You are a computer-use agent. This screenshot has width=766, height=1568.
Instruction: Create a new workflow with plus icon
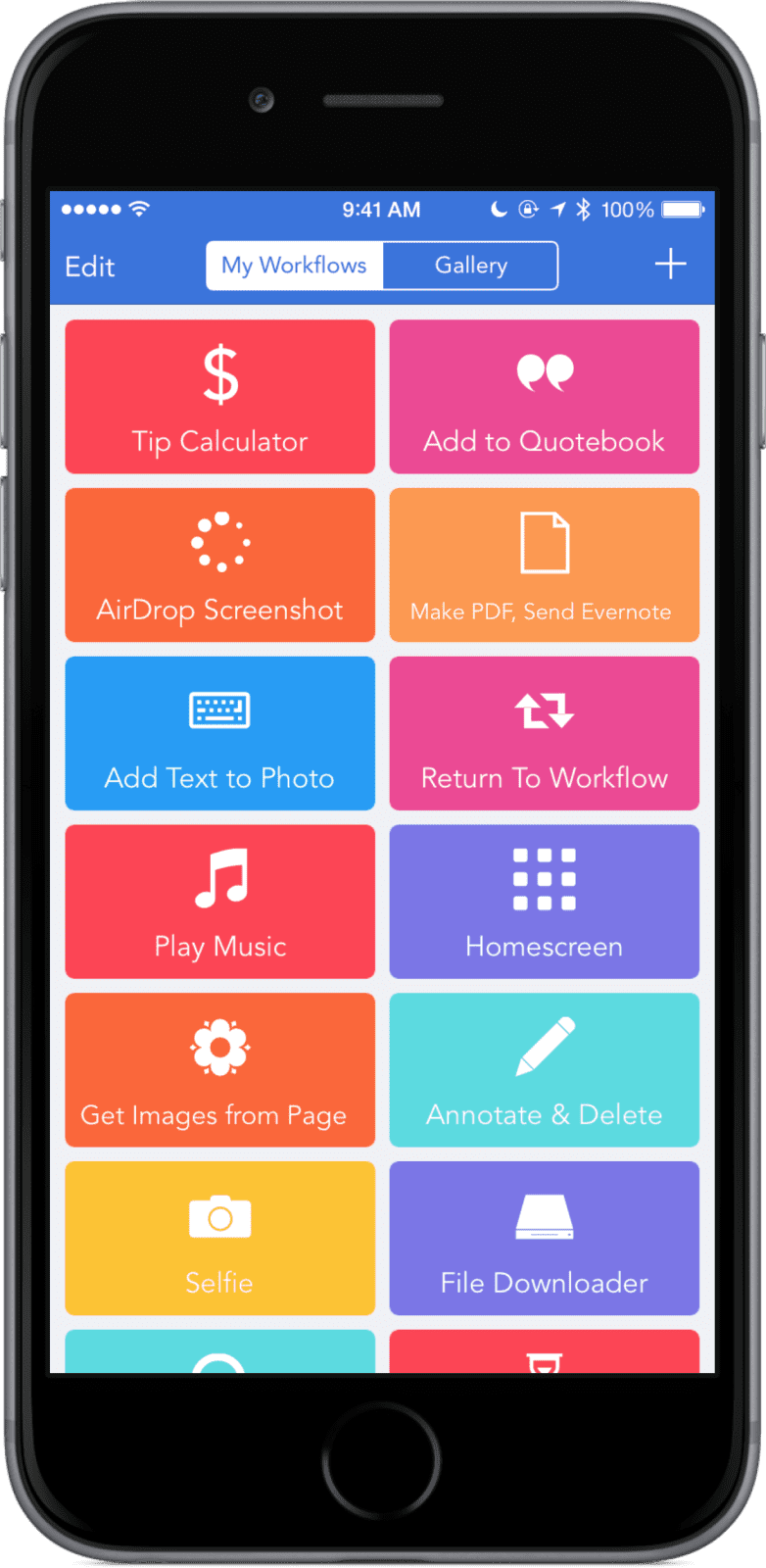[670, 265]
